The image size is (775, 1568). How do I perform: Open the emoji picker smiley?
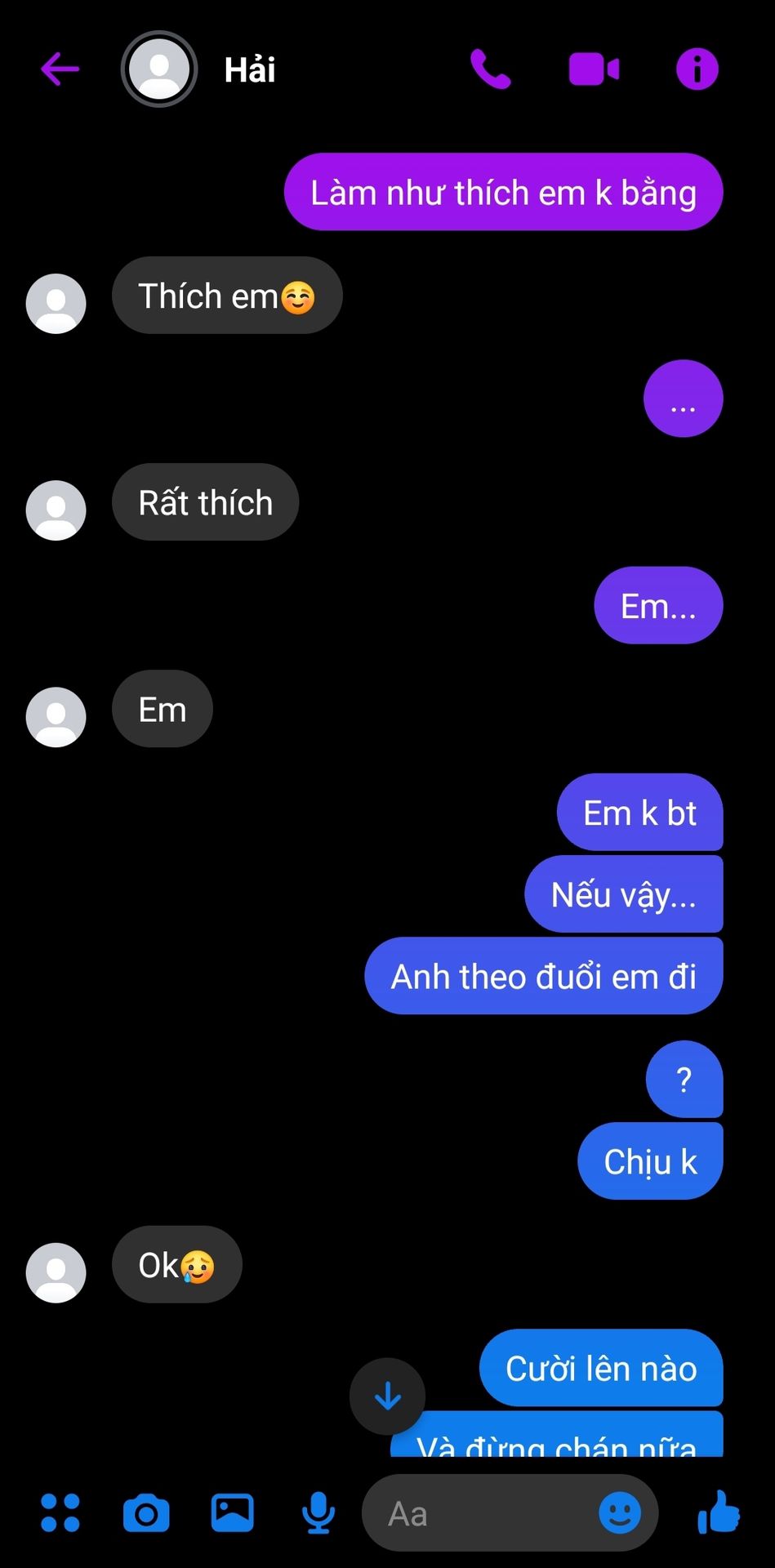pyautogui.click(x=621, y=1513)
